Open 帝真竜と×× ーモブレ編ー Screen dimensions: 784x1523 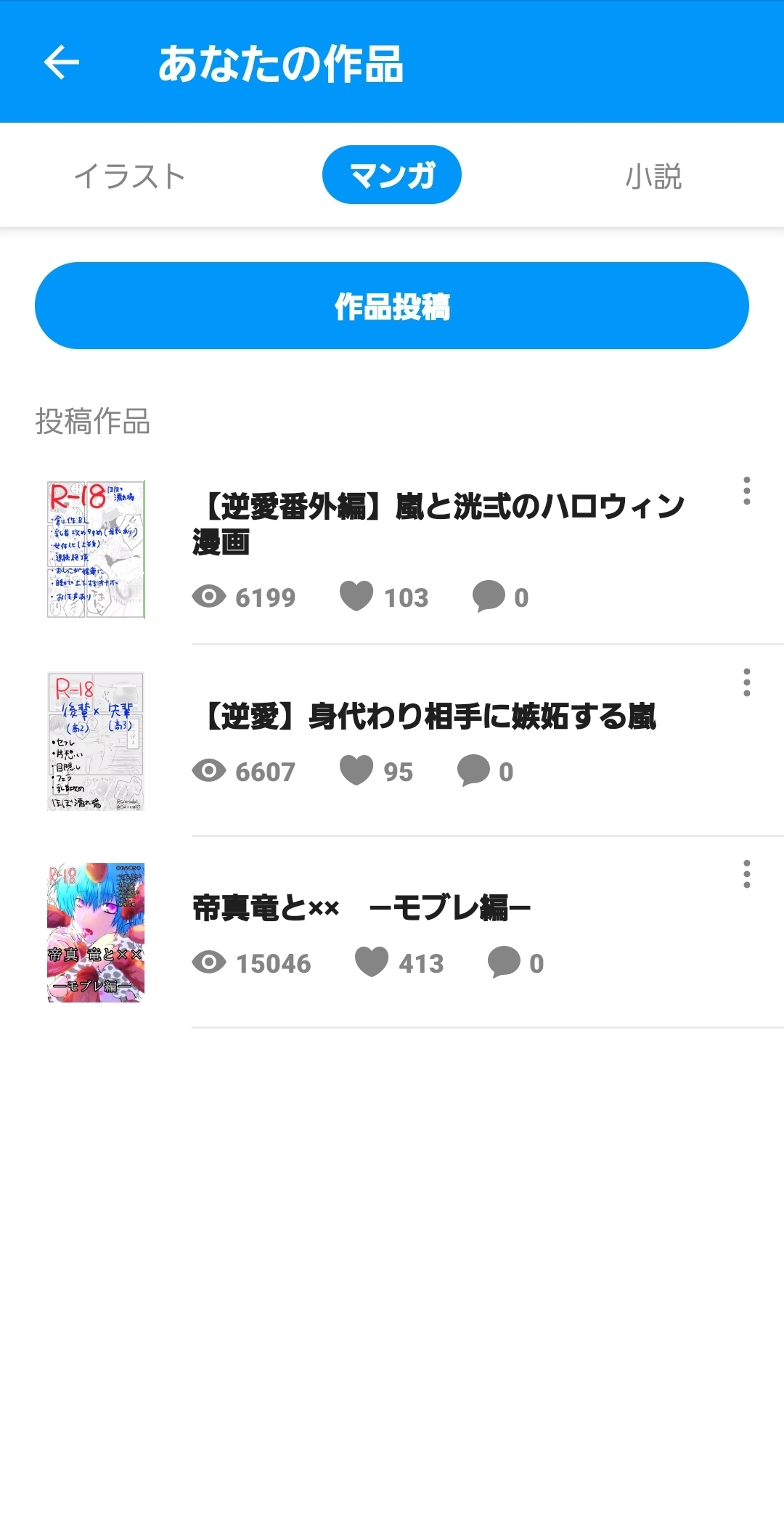362,908
